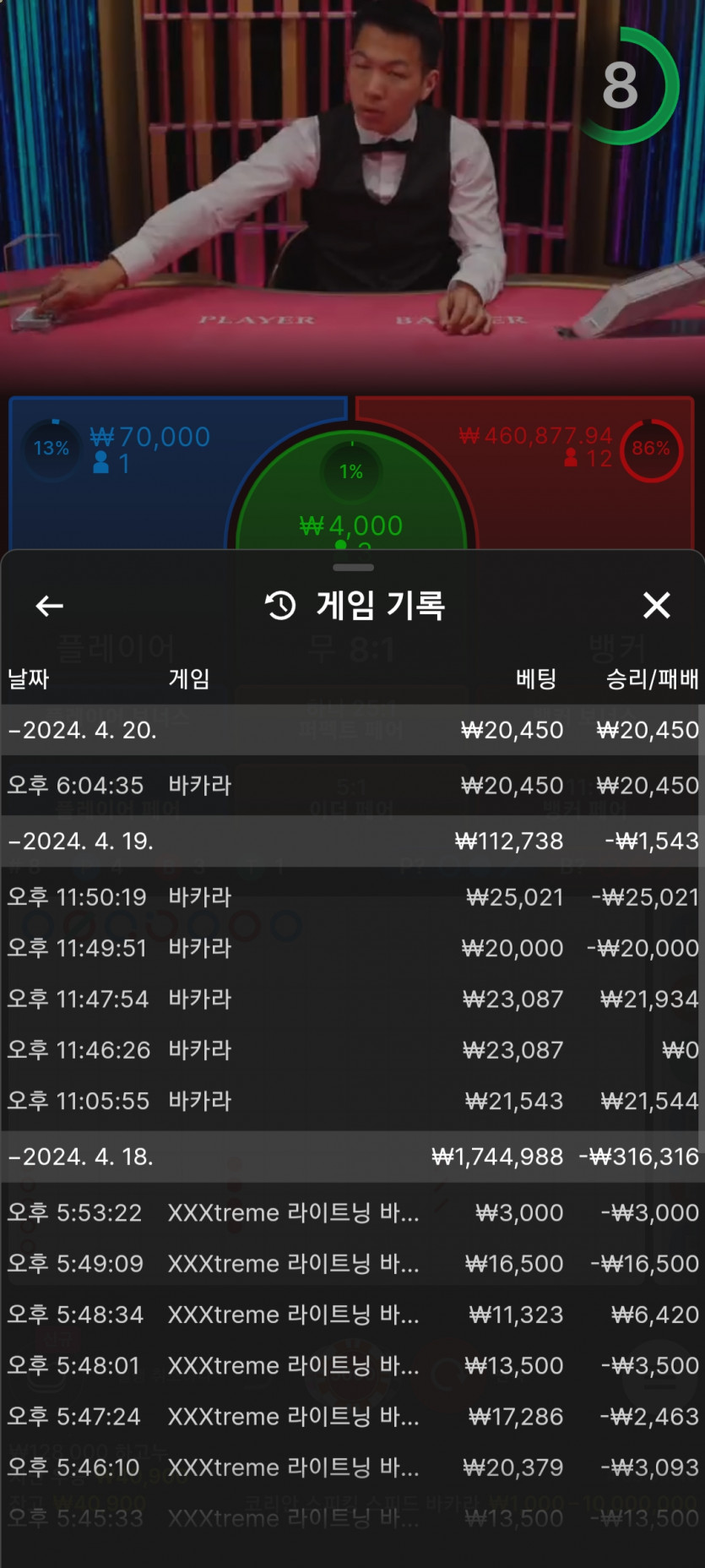Open the 오후 6:04:35 바카라 record
The image size is (705, 1568).
[352, 786]
